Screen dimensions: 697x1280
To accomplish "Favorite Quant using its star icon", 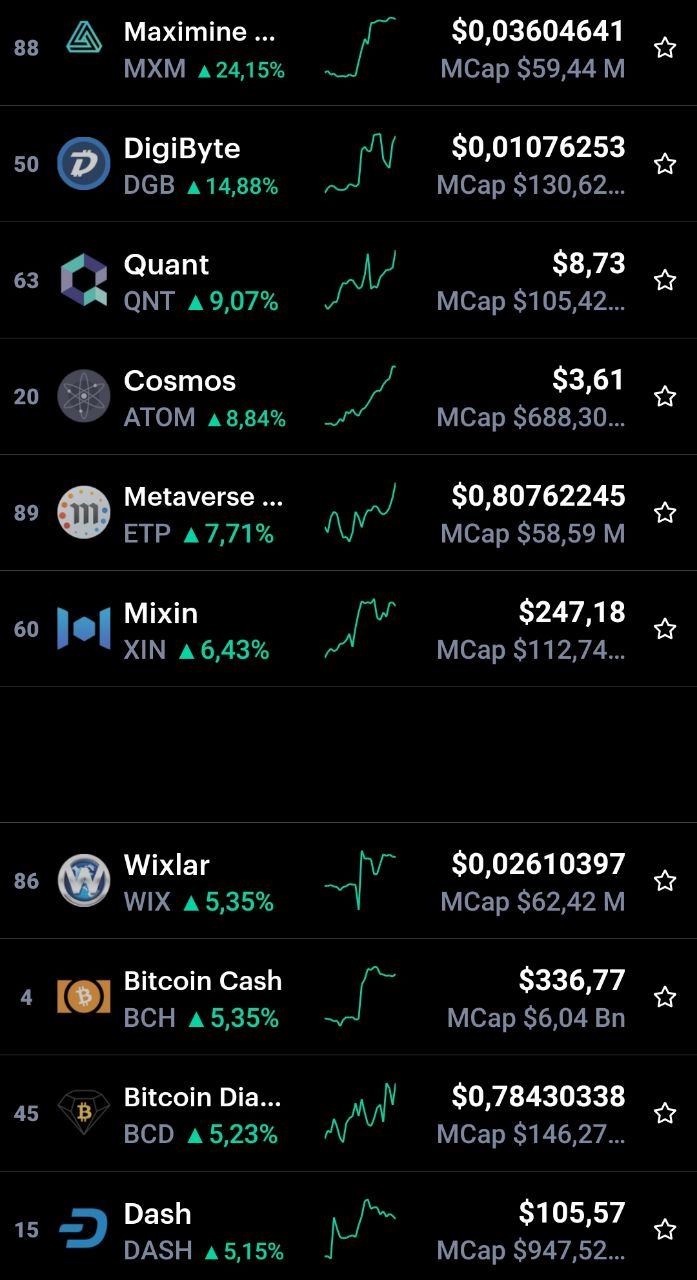I will (665, 280).
